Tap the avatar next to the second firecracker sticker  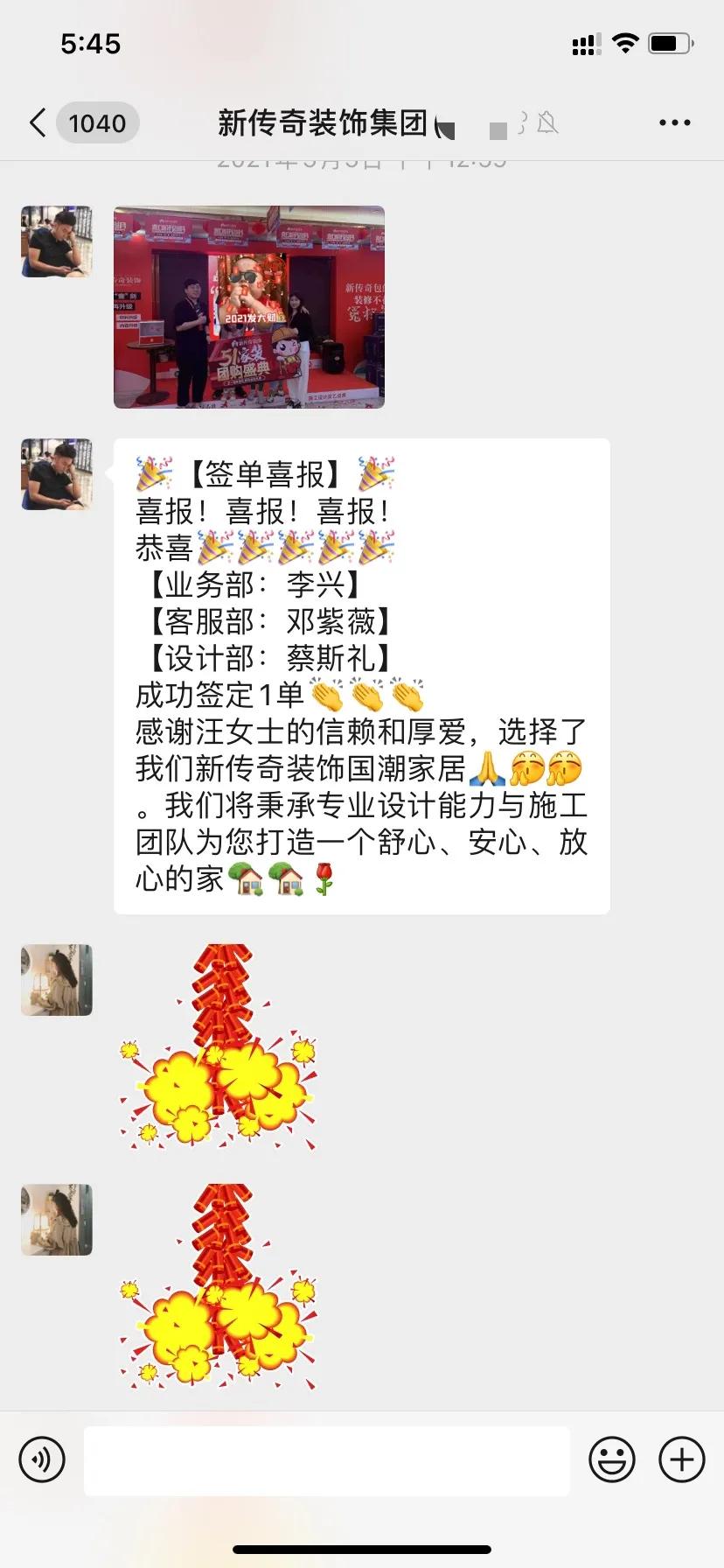pos(56,1220)
